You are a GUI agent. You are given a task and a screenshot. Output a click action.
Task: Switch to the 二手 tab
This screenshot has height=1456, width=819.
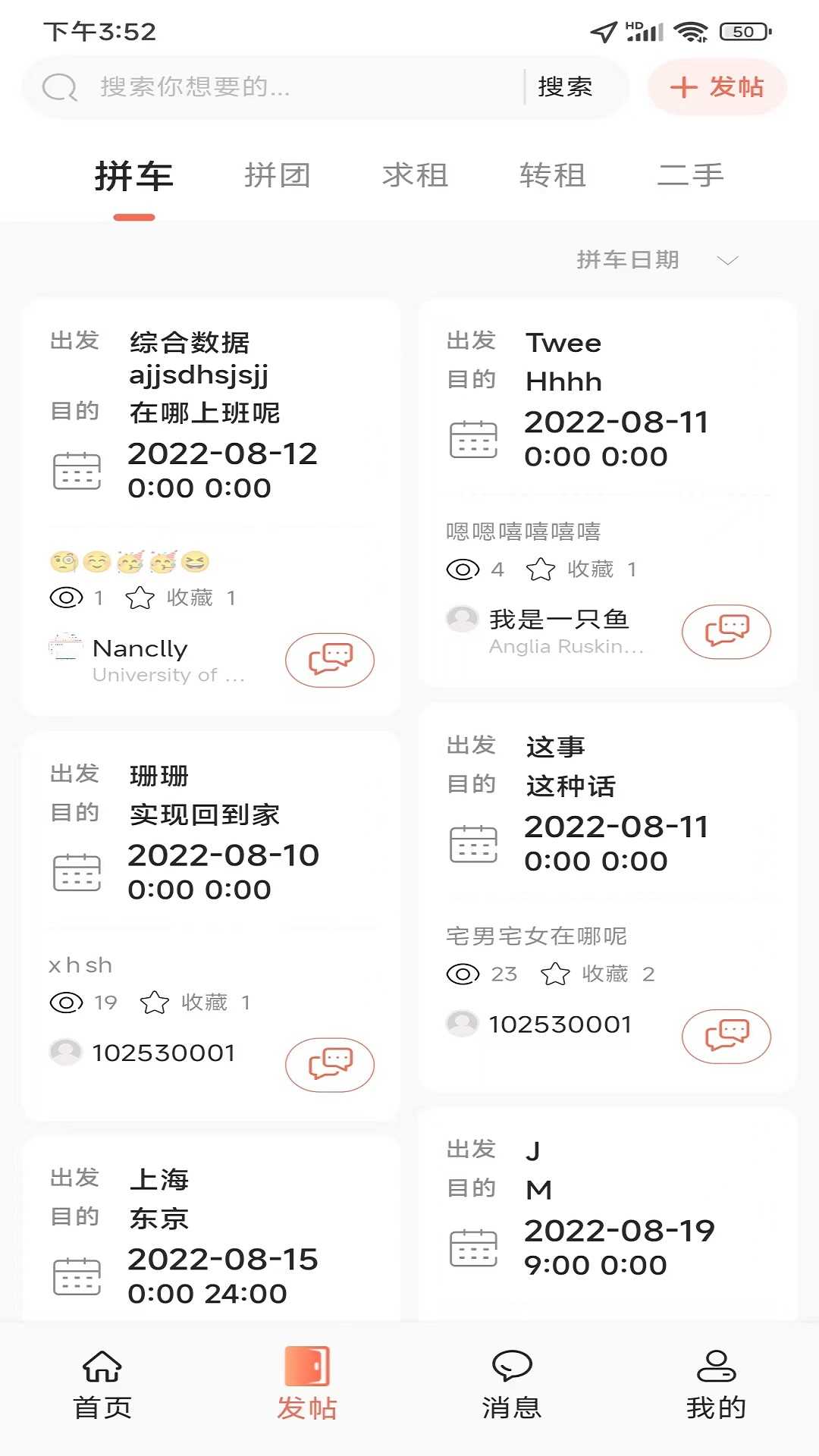(691, 174)
